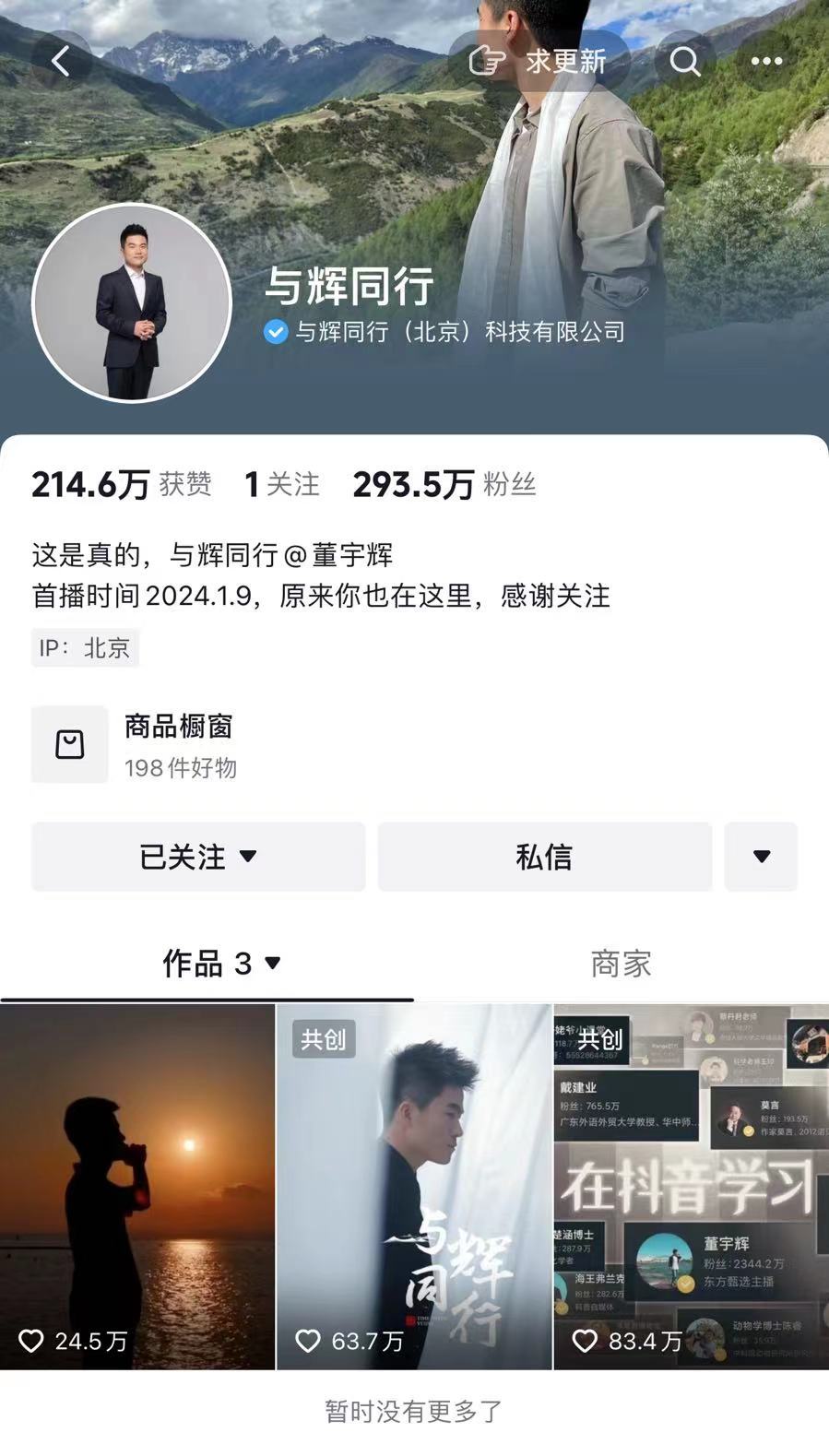This screenshot has height=1456, width=829.
Task: View the 关注 following list
Action: pos(282,484)
